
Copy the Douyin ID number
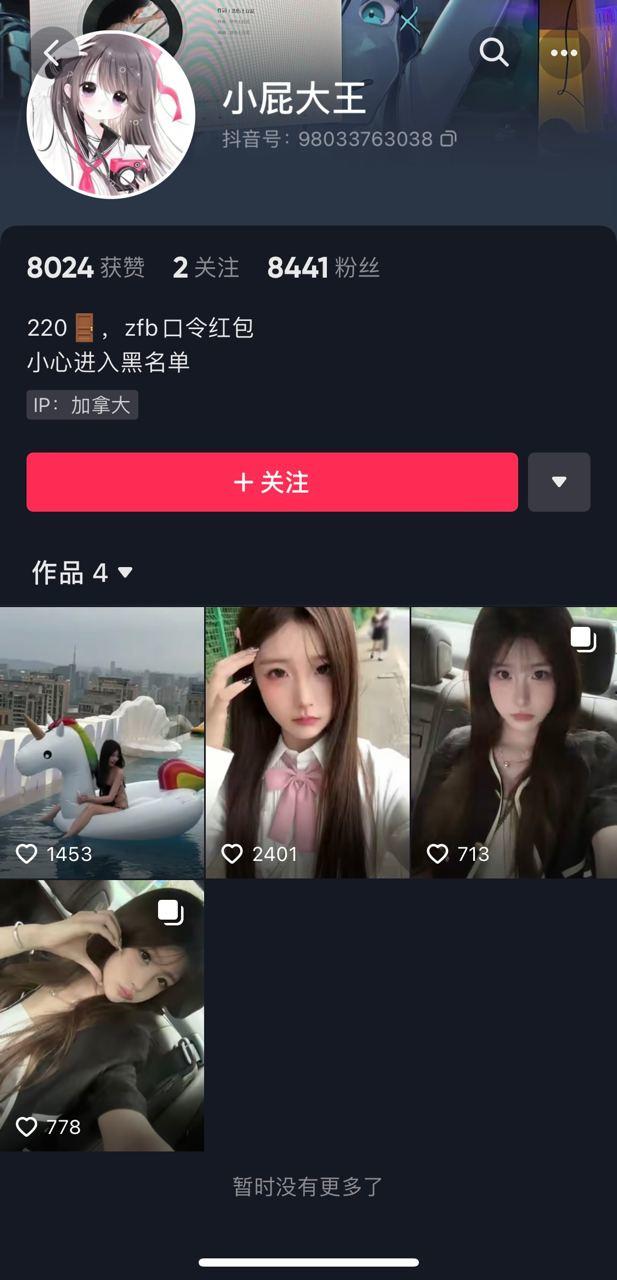click(x=449, y=139)
